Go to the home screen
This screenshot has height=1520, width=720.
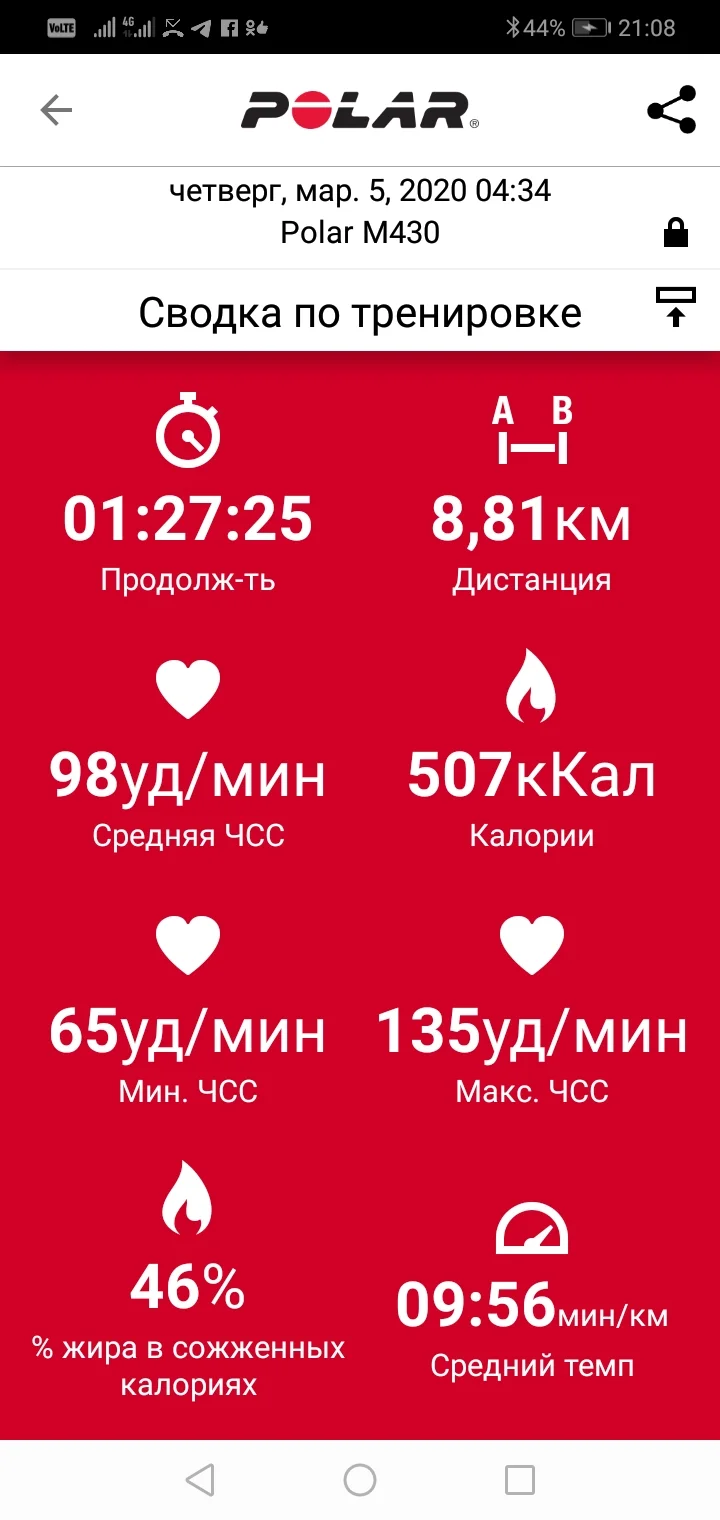point(360,1479)
